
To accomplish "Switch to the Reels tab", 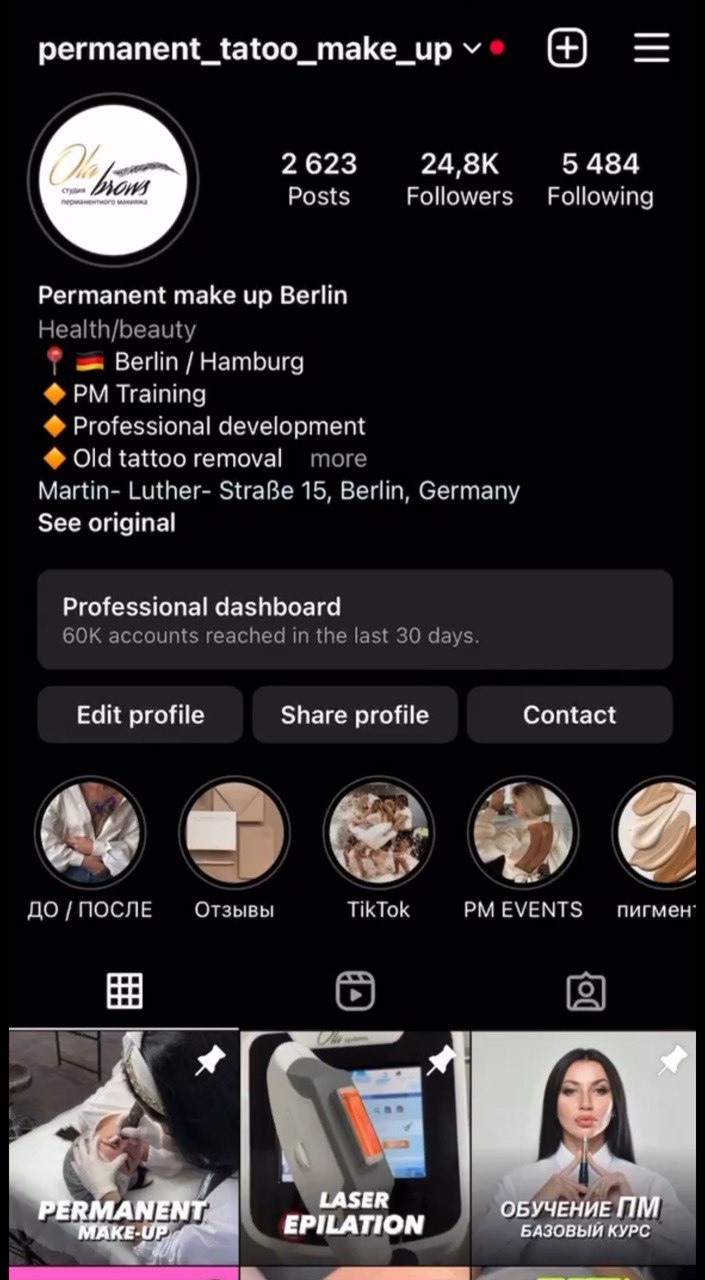I will tap(354, 991).
